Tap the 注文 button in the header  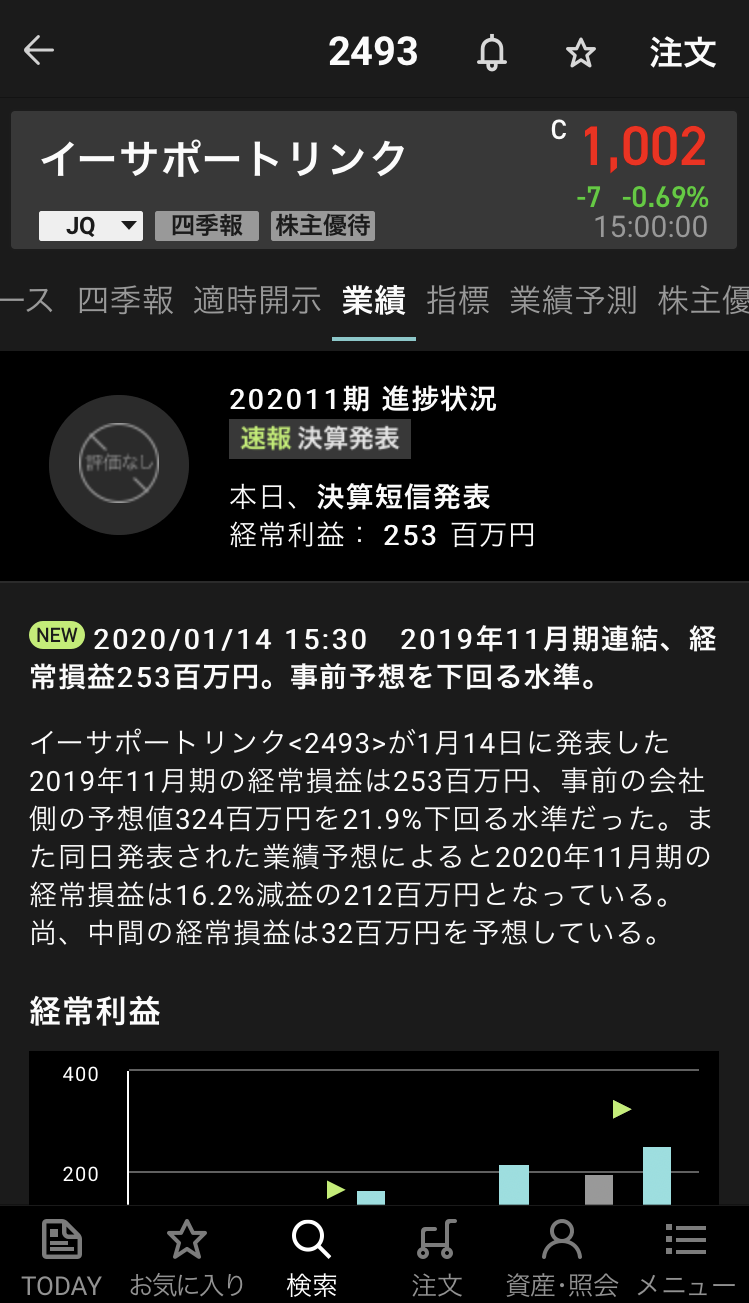tap(683, 52)
